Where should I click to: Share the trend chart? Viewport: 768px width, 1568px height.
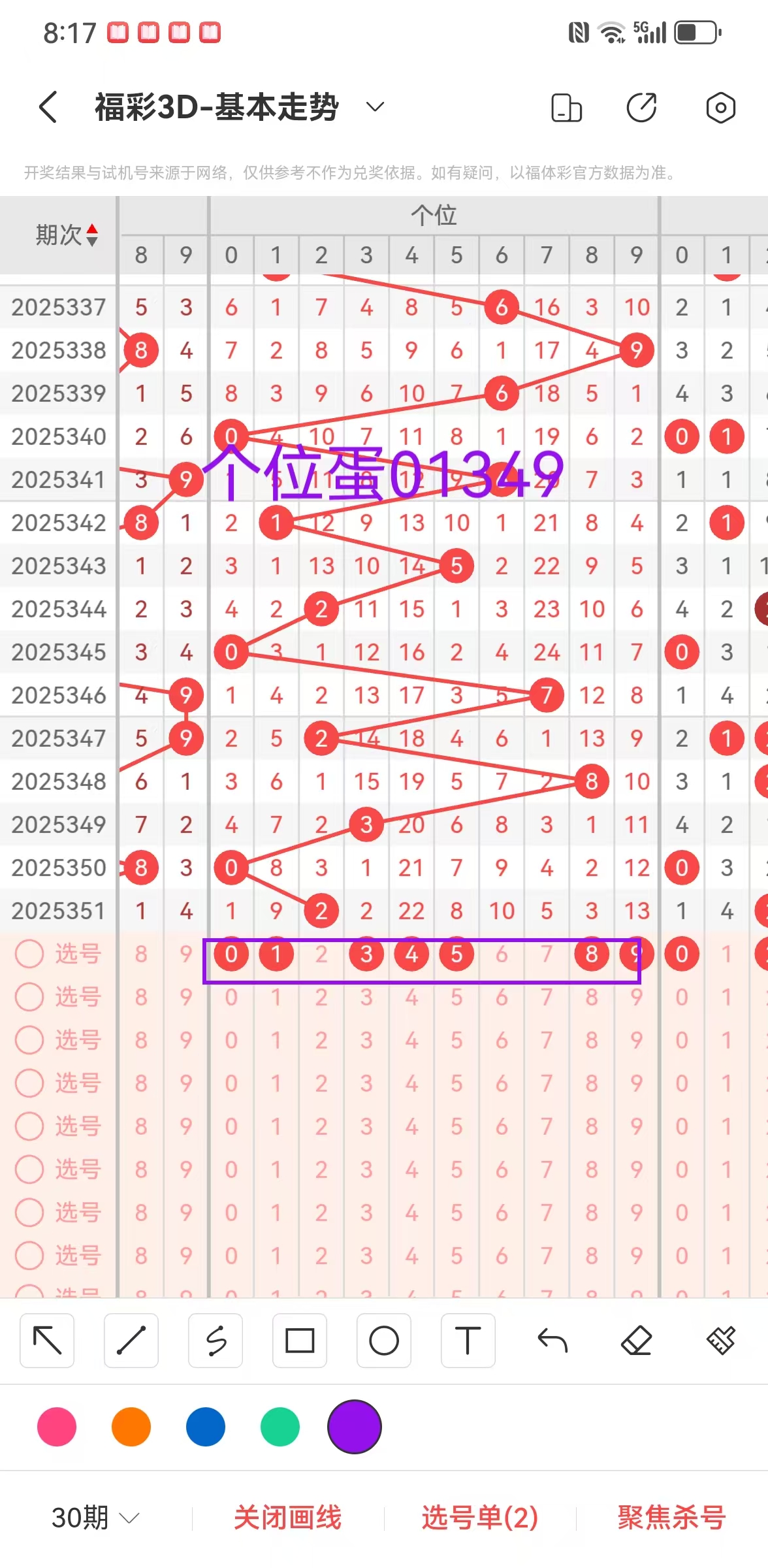pyautogui.click(x=642, y=108)
